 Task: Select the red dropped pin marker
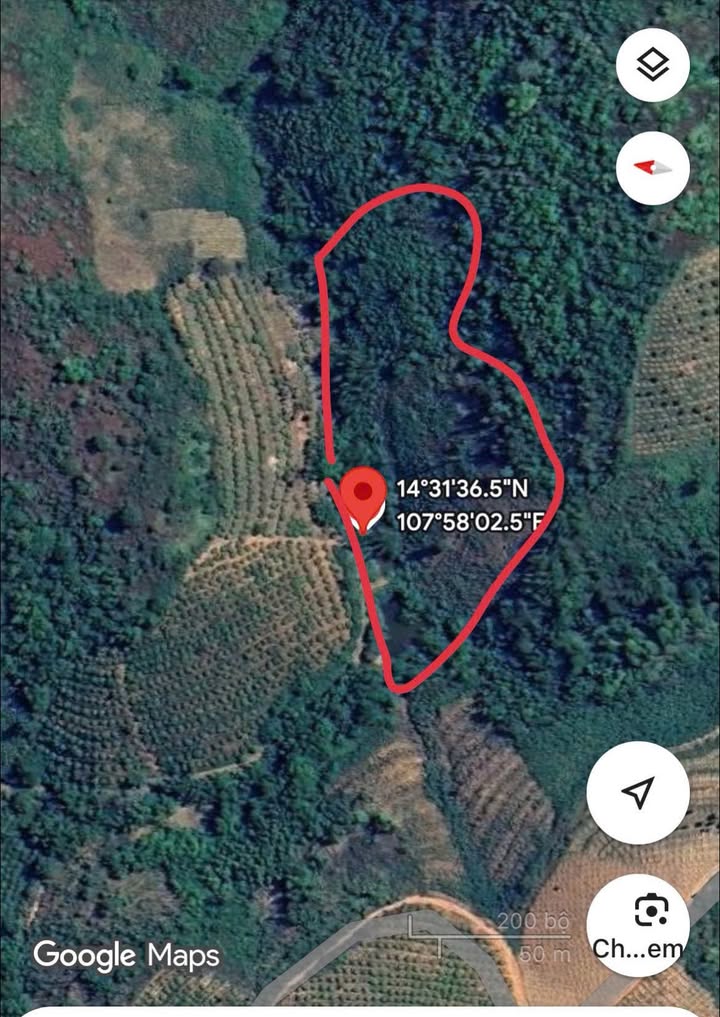363,497
